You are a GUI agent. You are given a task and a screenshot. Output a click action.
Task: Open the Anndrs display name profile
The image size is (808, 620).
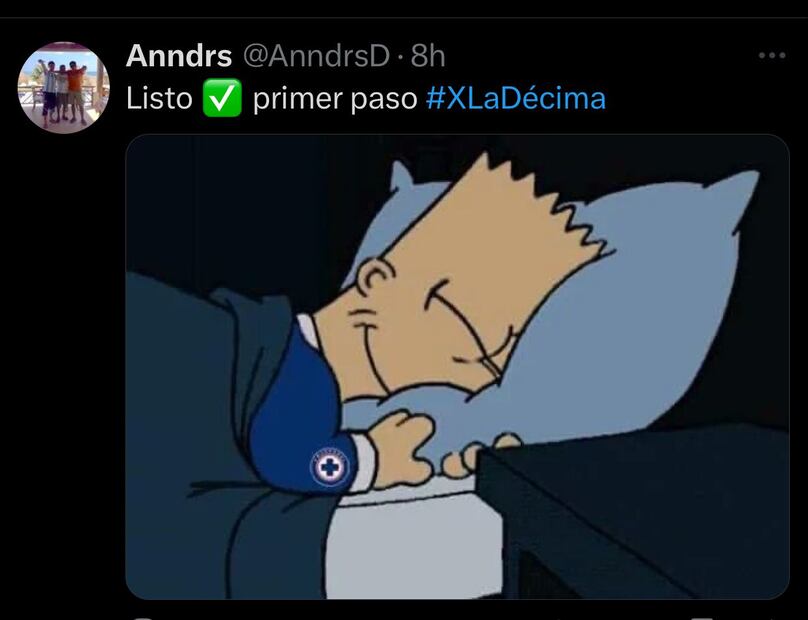179,56
